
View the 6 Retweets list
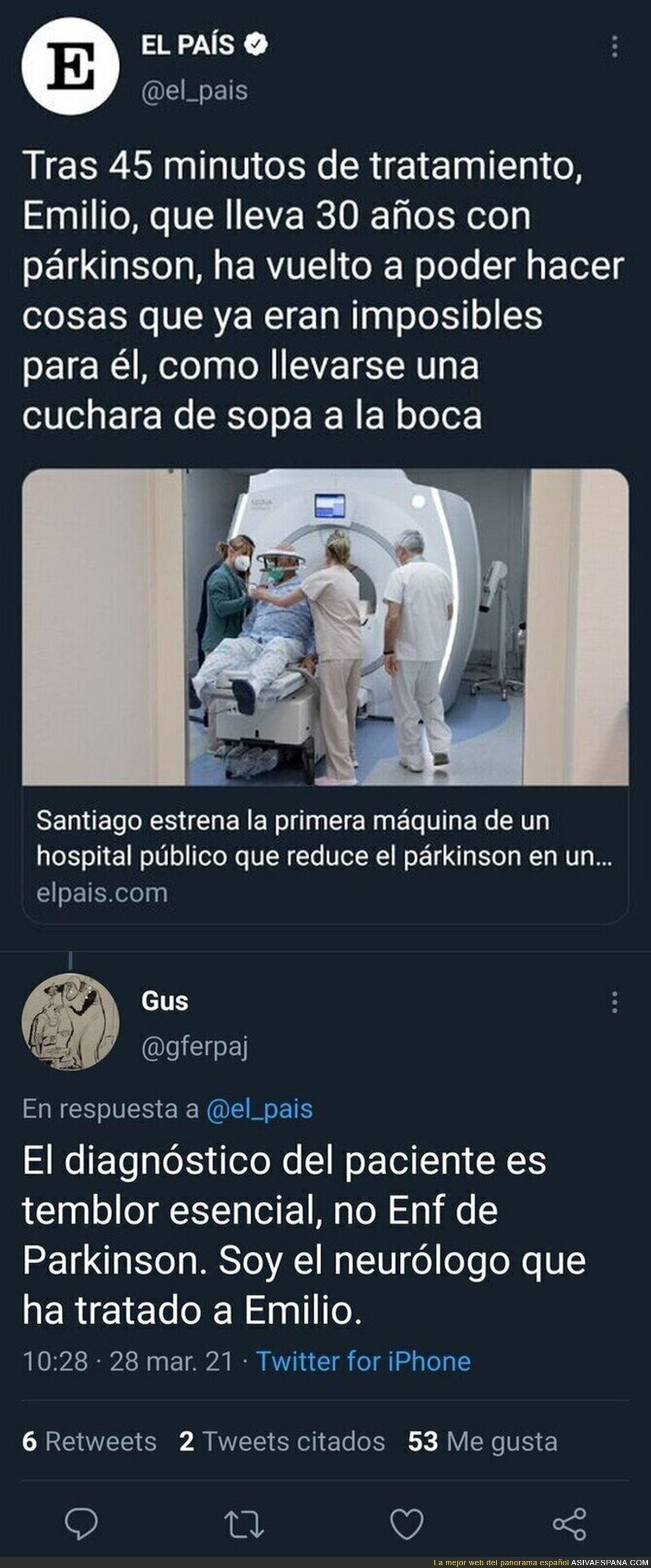pos(90,1442)
